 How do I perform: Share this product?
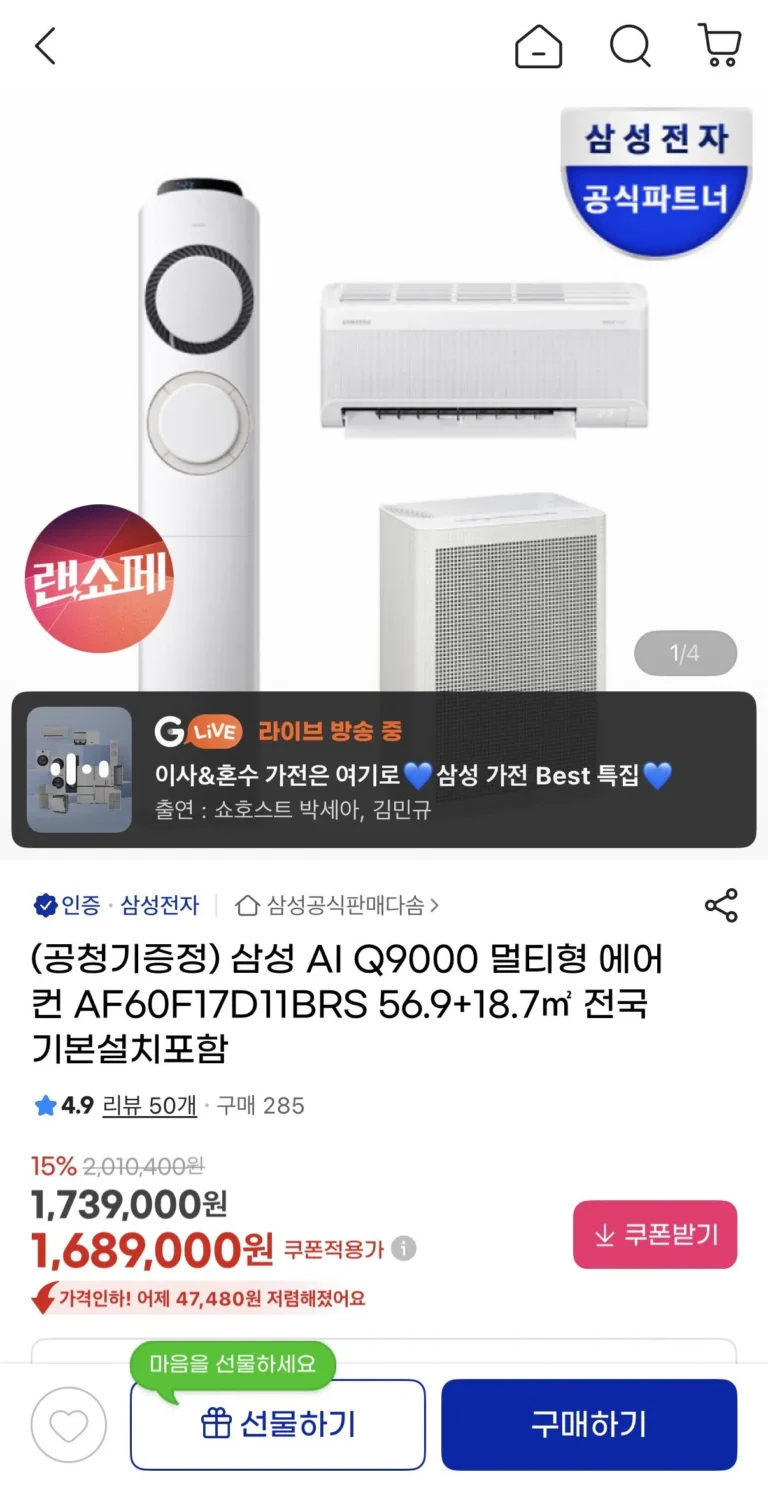(x=721, y=905)
